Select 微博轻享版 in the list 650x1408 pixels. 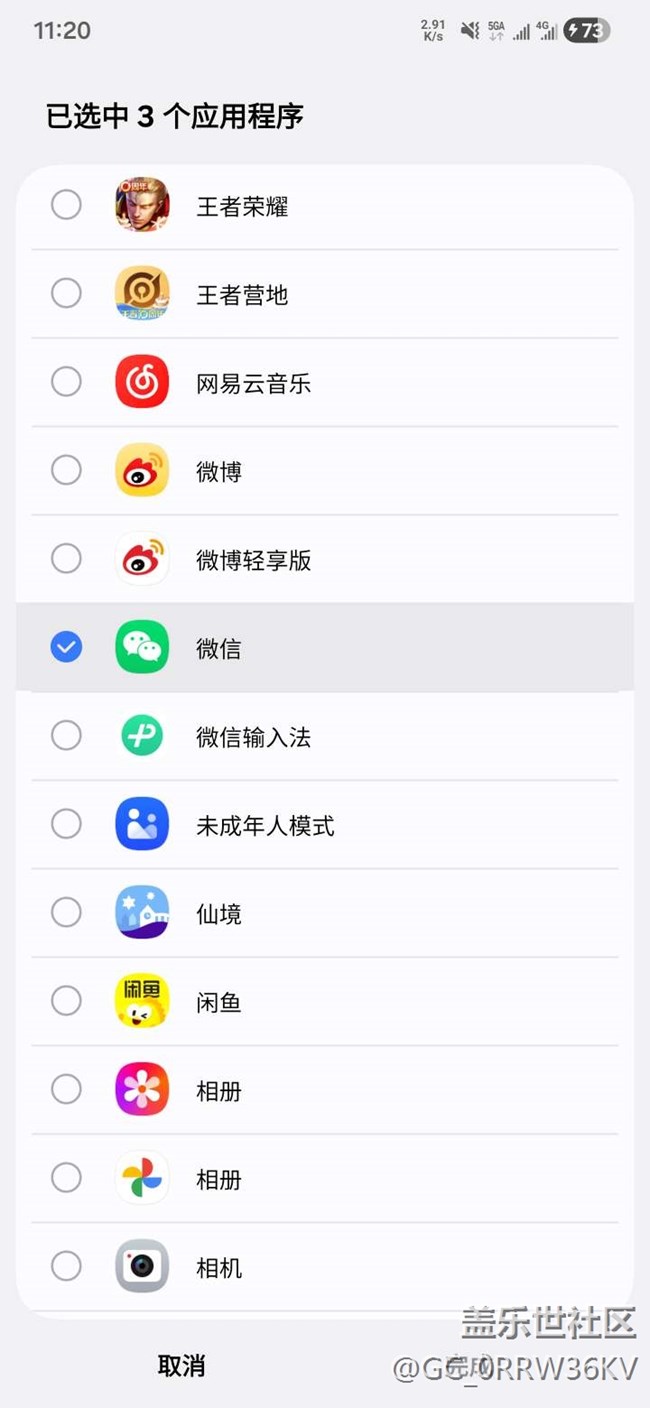(66, 559)
